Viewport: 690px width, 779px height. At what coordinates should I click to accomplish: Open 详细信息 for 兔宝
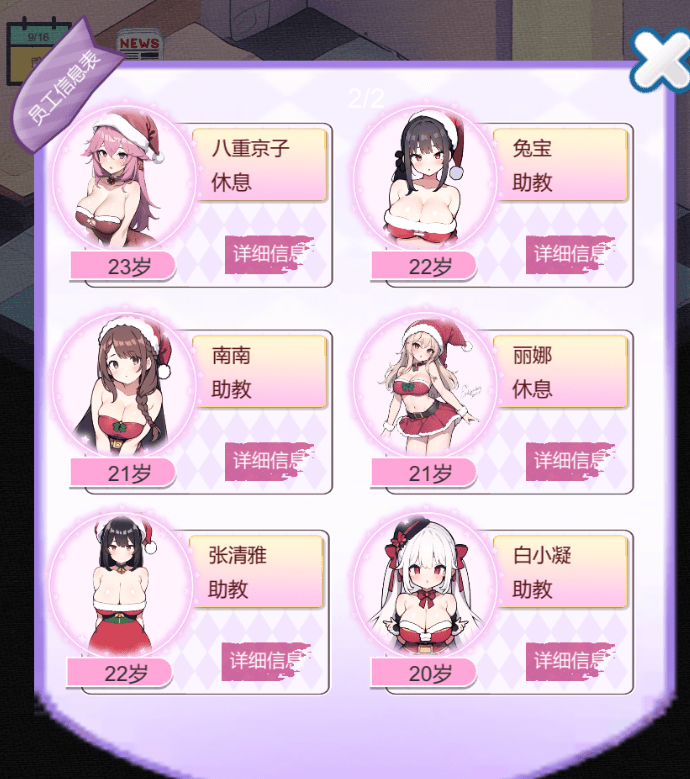coord(569,254)
